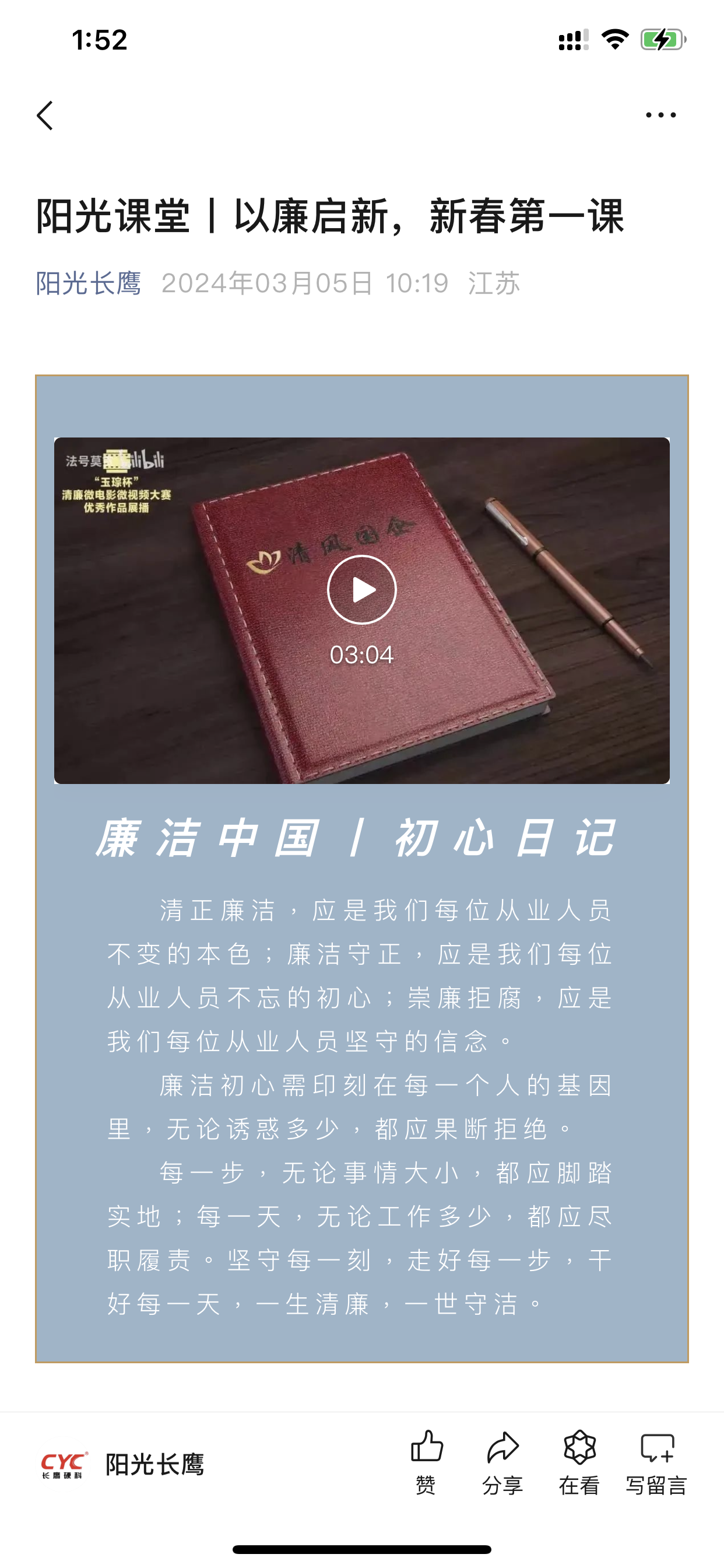Open the 阳光长鹰 account link under the title
This screenshot has height=1568, width=724.
(88, 283)
